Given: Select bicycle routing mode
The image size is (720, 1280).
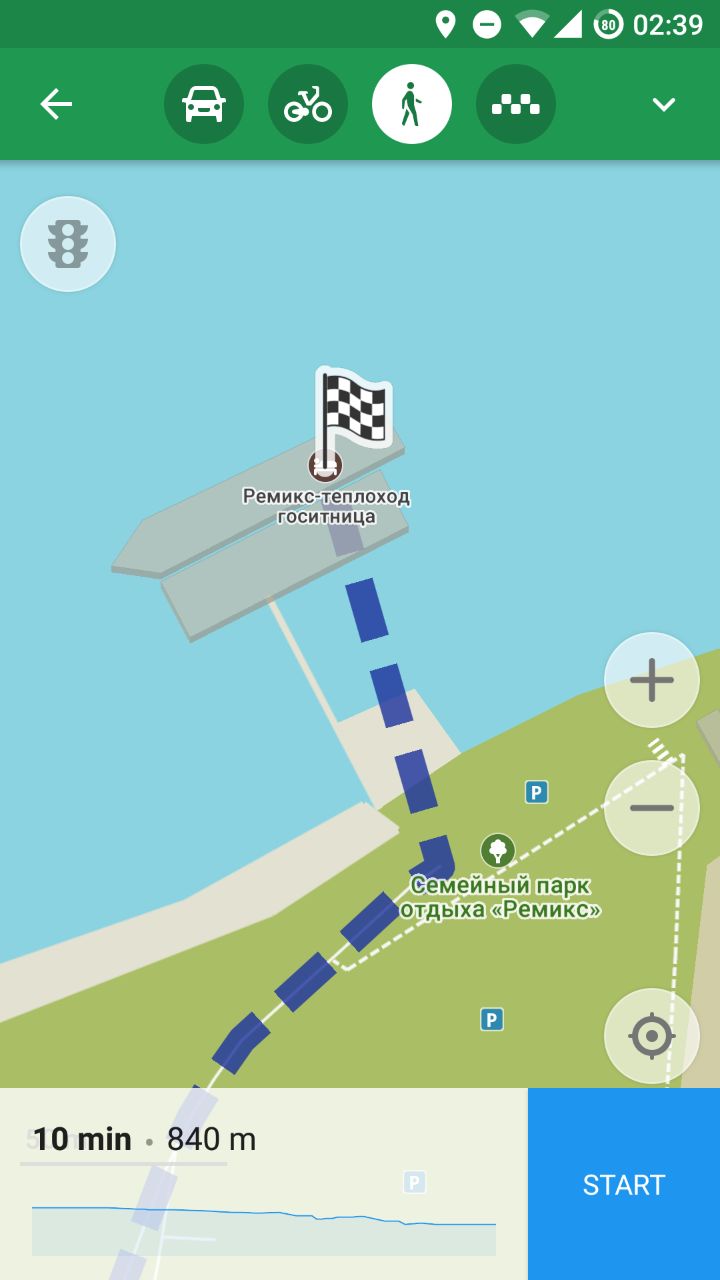Looking at the screenshot, I should [x=308, y=104].
